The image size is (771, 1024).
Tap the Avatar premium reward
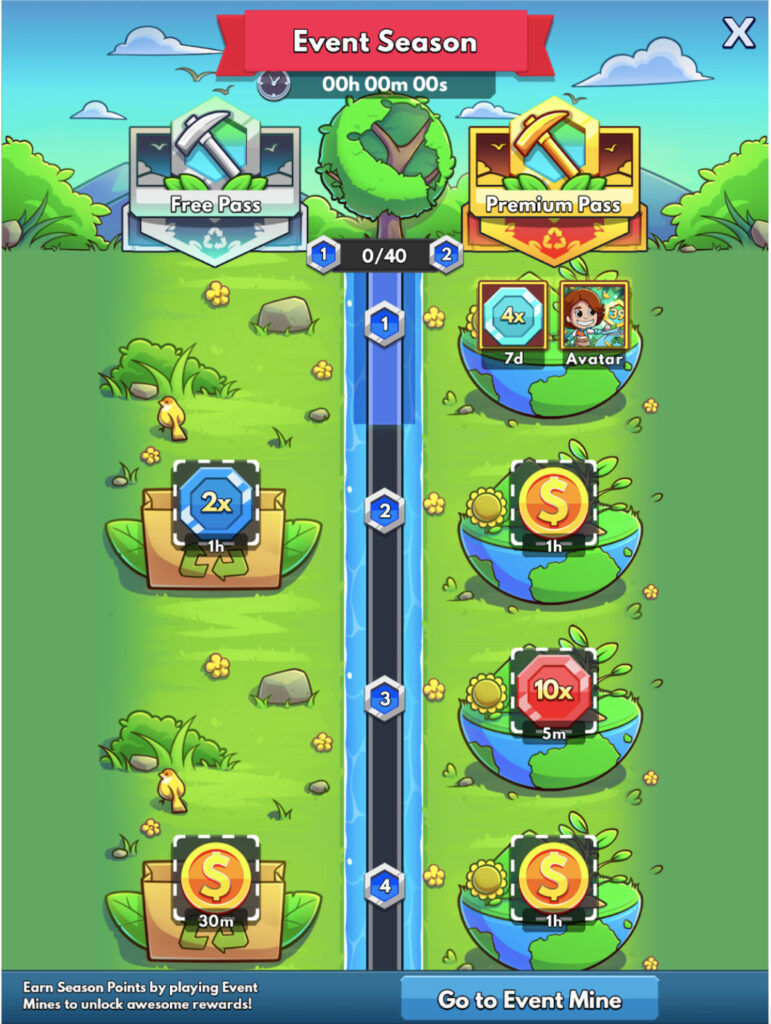click(x=595, y=318)
